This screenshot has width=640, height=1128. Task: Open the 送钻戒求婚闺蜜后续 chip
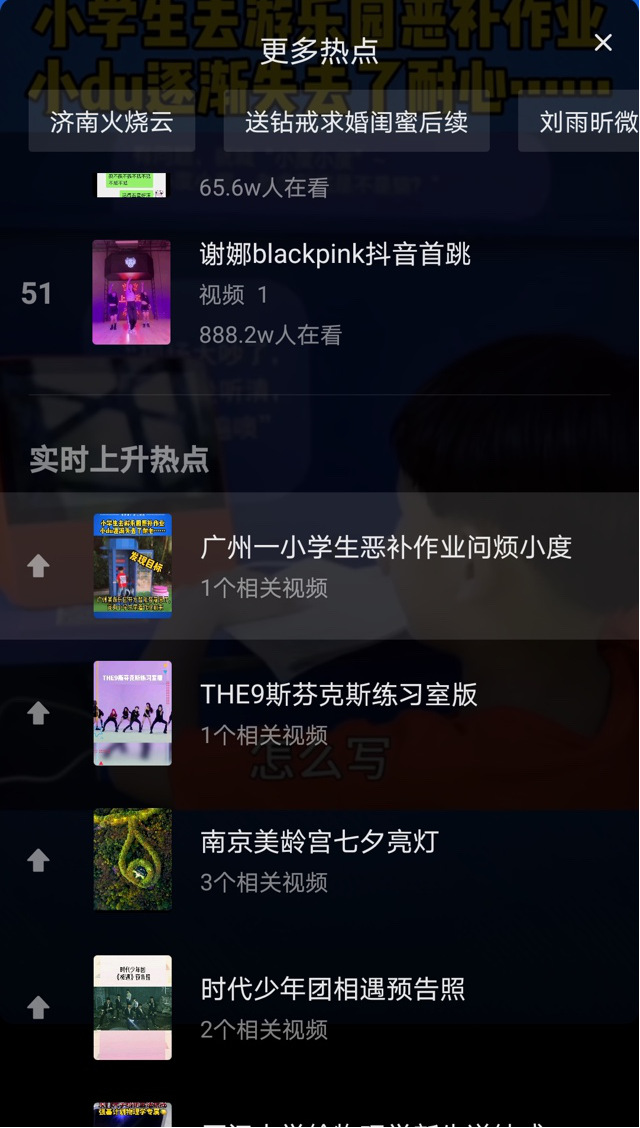click(x=356, y=122)
